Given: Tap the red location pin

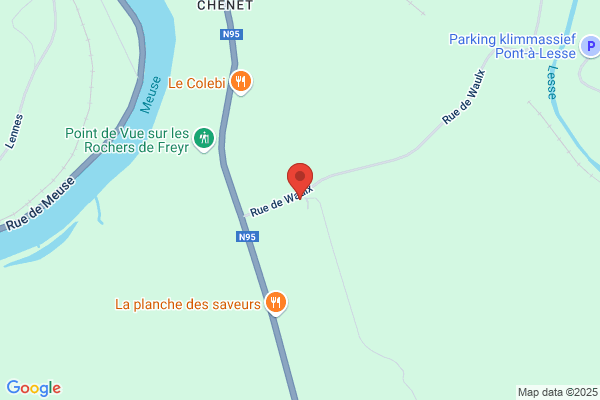Looking at the screenshot, I should [x=300, y=178].
